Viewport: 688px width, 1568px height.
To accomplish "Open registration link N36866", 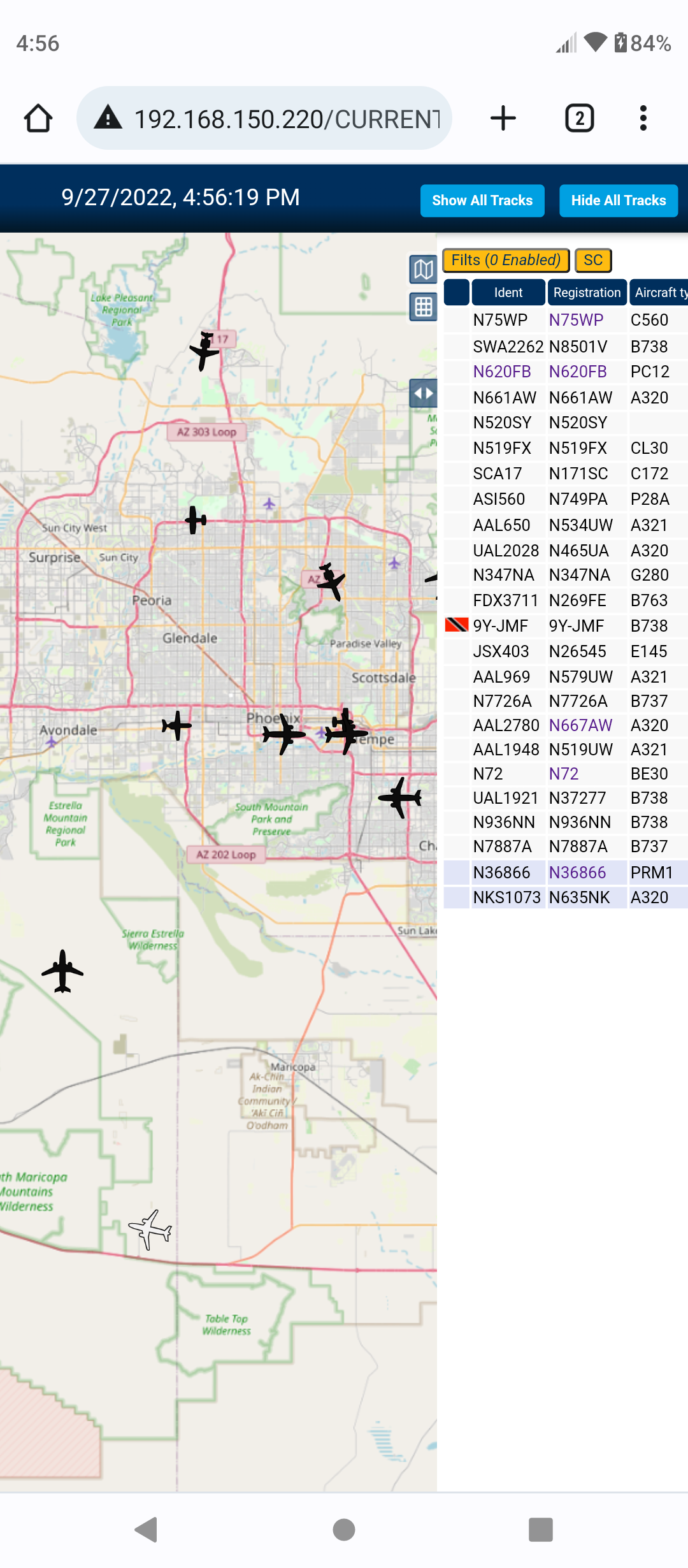I will coord(577,873).
